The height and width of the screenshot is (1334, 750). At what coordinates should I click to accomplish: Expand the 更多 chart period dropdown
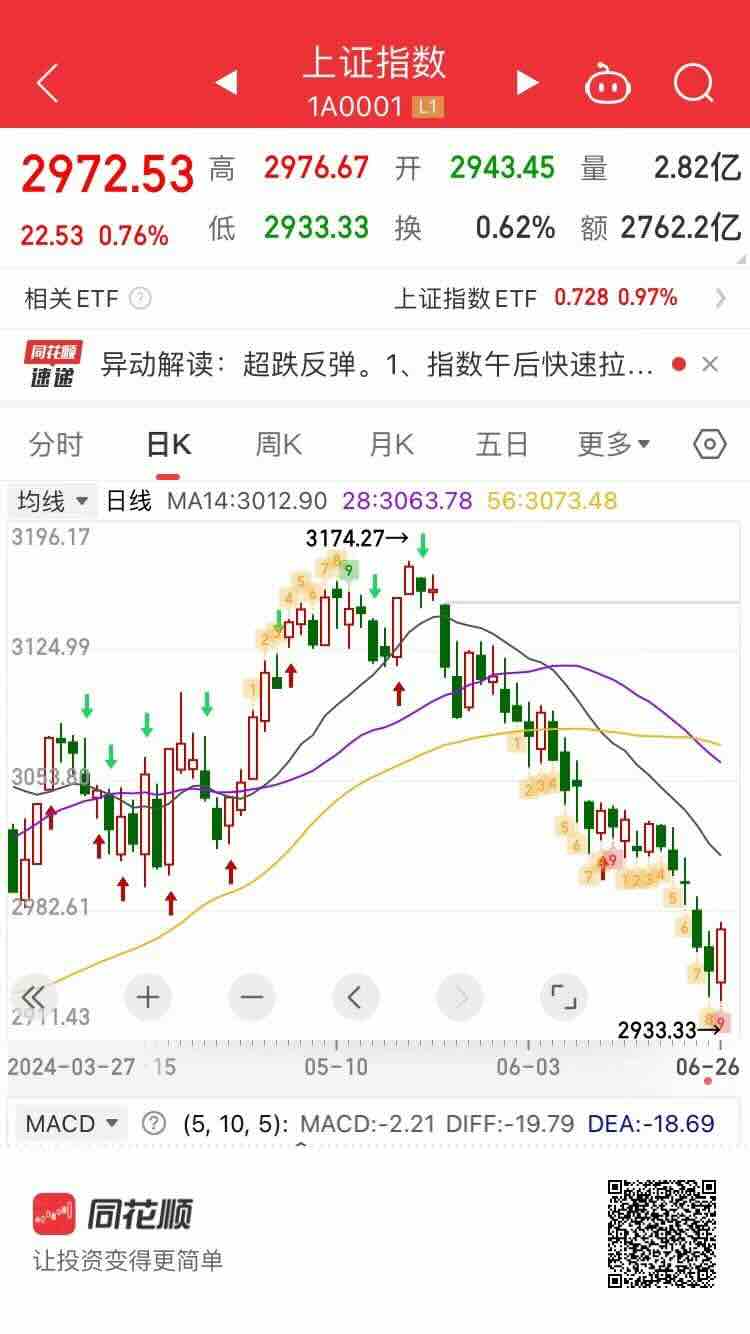[613, 444]
